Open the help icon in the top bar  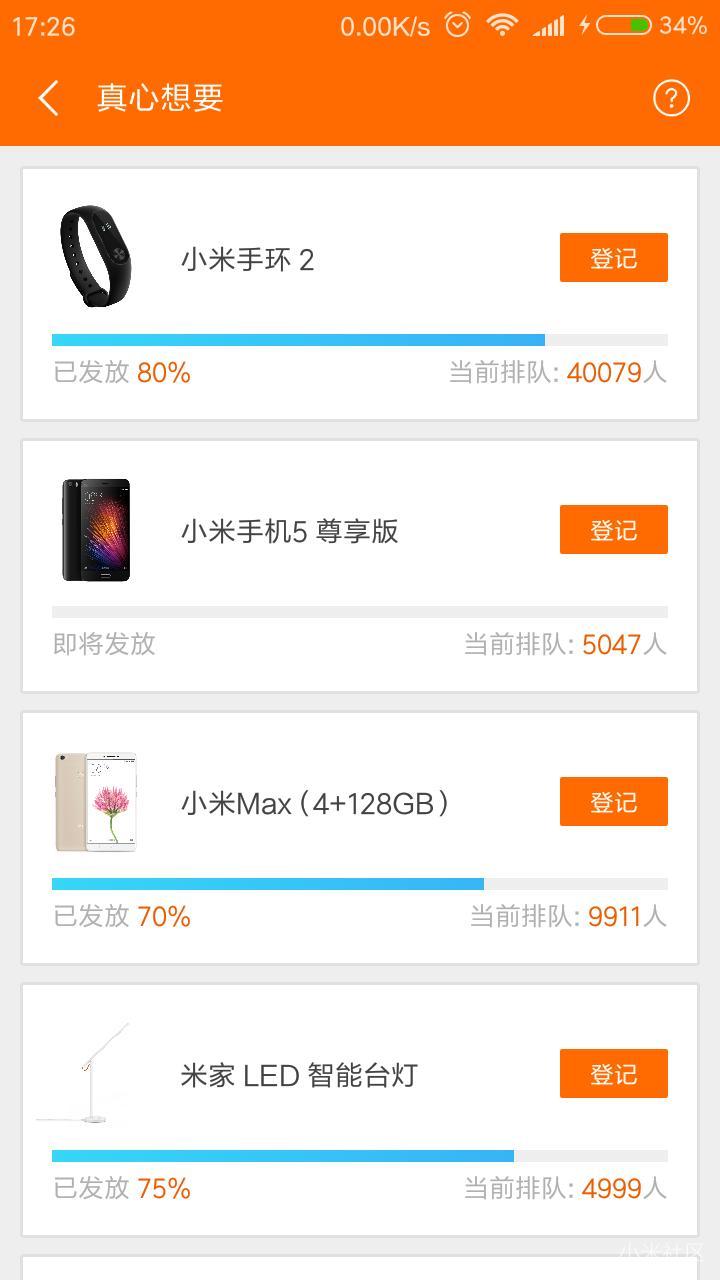click(x=671, y=98)
